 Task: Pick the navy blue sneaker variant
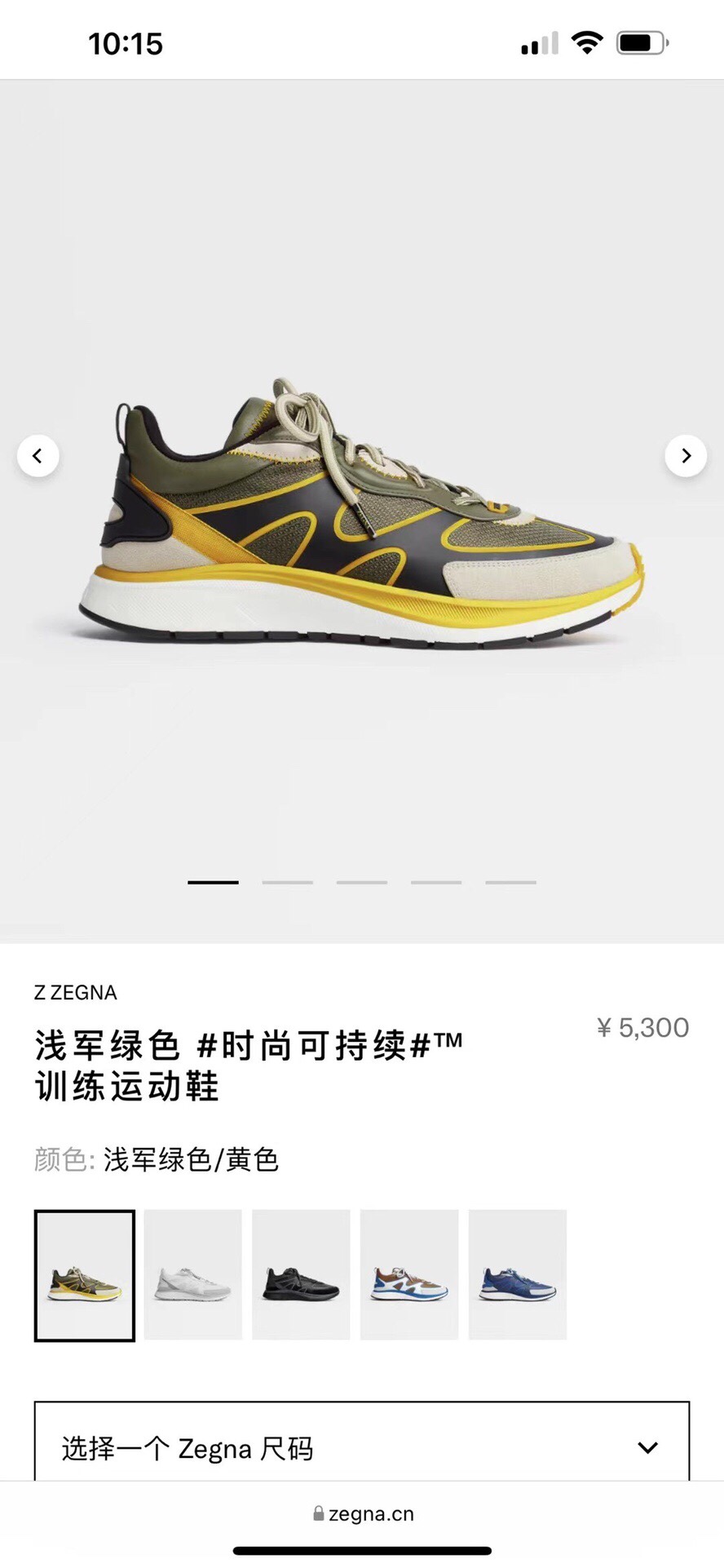pyautogui.click(x=518, y=1275)
